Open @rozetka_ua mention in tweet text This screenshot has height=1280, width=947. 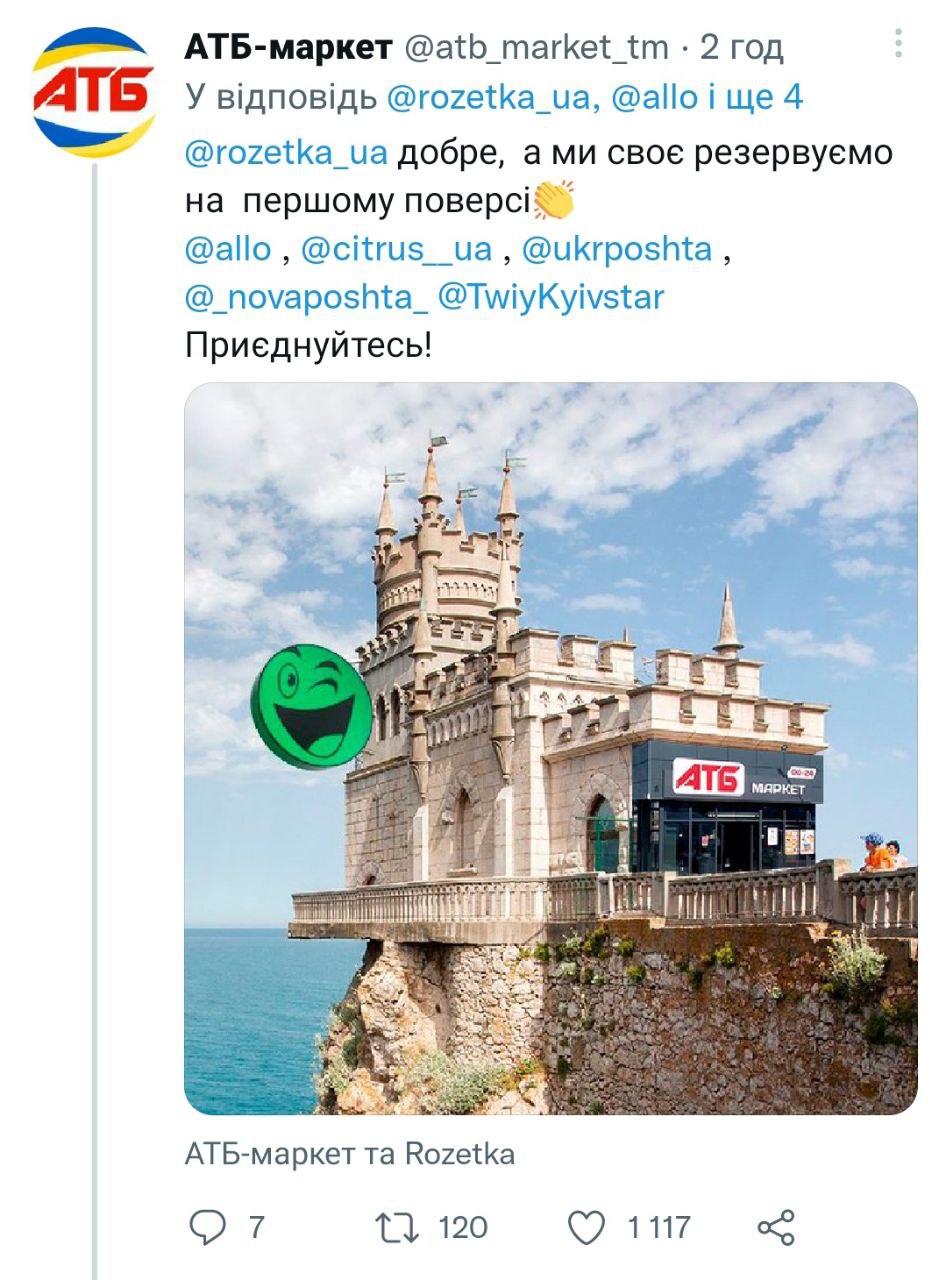(x=286, y=153)
